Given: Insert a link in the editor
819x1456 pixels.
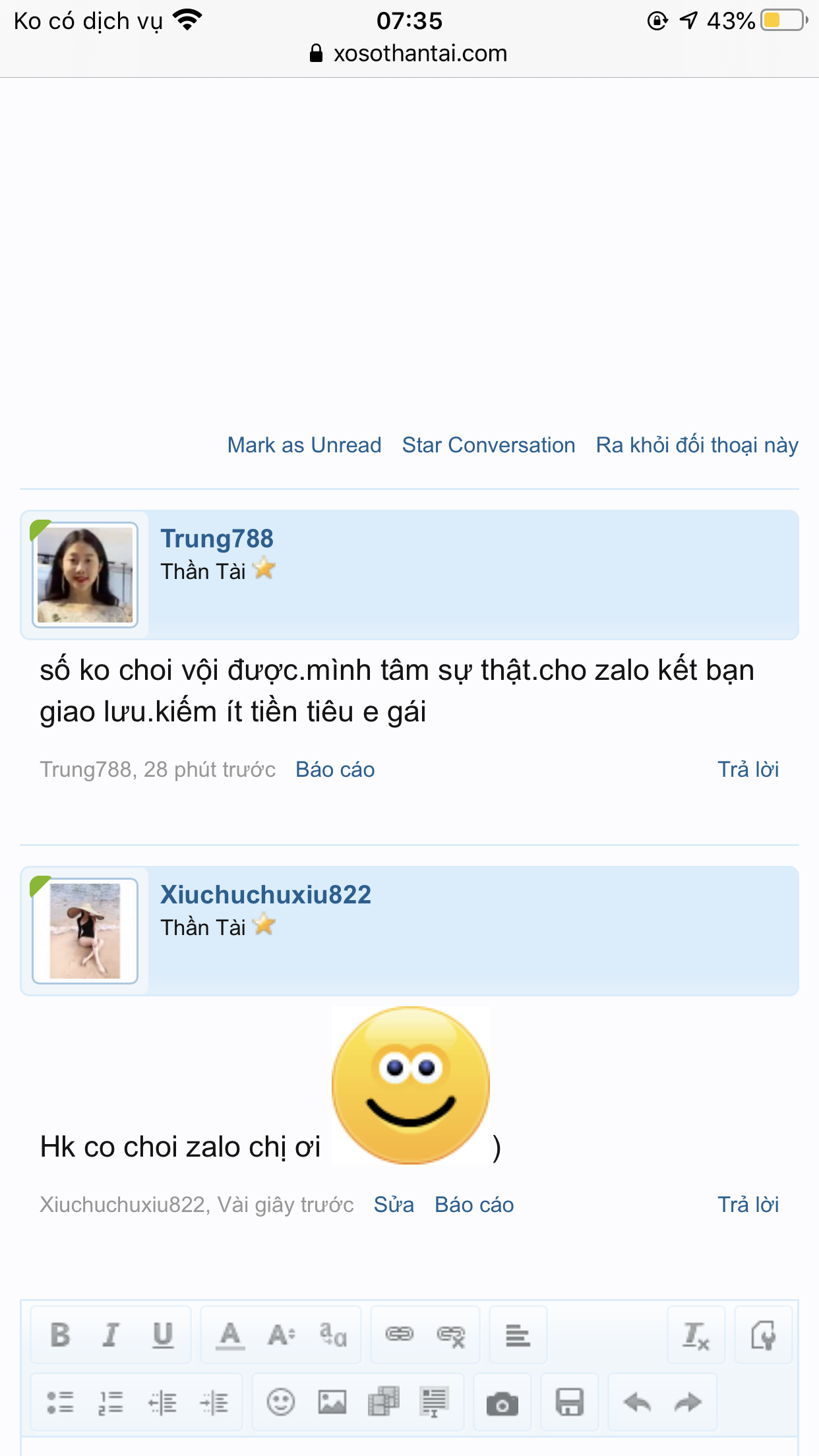Looking at the screenshot, I should point(400,1335).
